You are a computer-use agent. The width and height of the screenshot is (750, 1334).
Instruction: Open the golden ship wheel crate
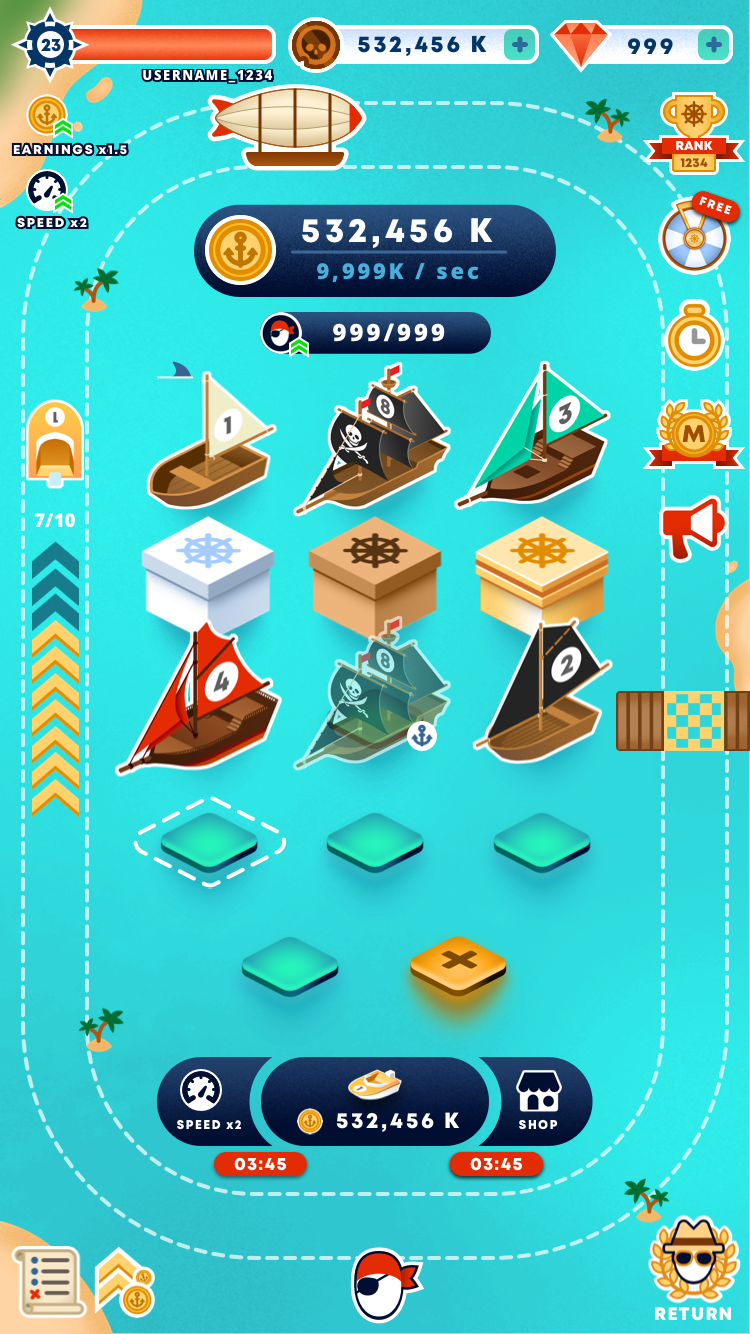tap(541, 572)
